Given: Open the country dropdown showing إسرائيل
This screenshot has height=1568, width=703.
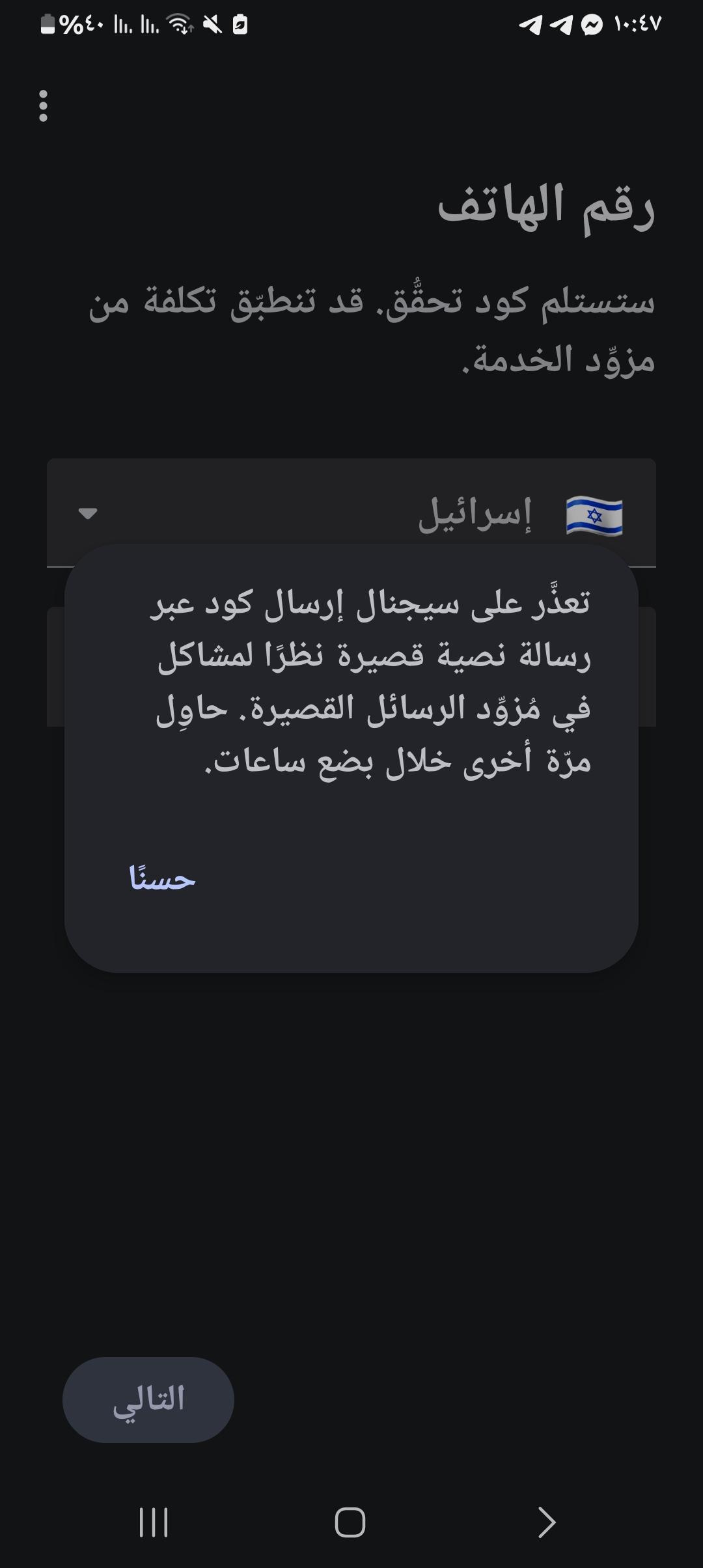Looking at the screenshot, I should (x=351, y=512).
